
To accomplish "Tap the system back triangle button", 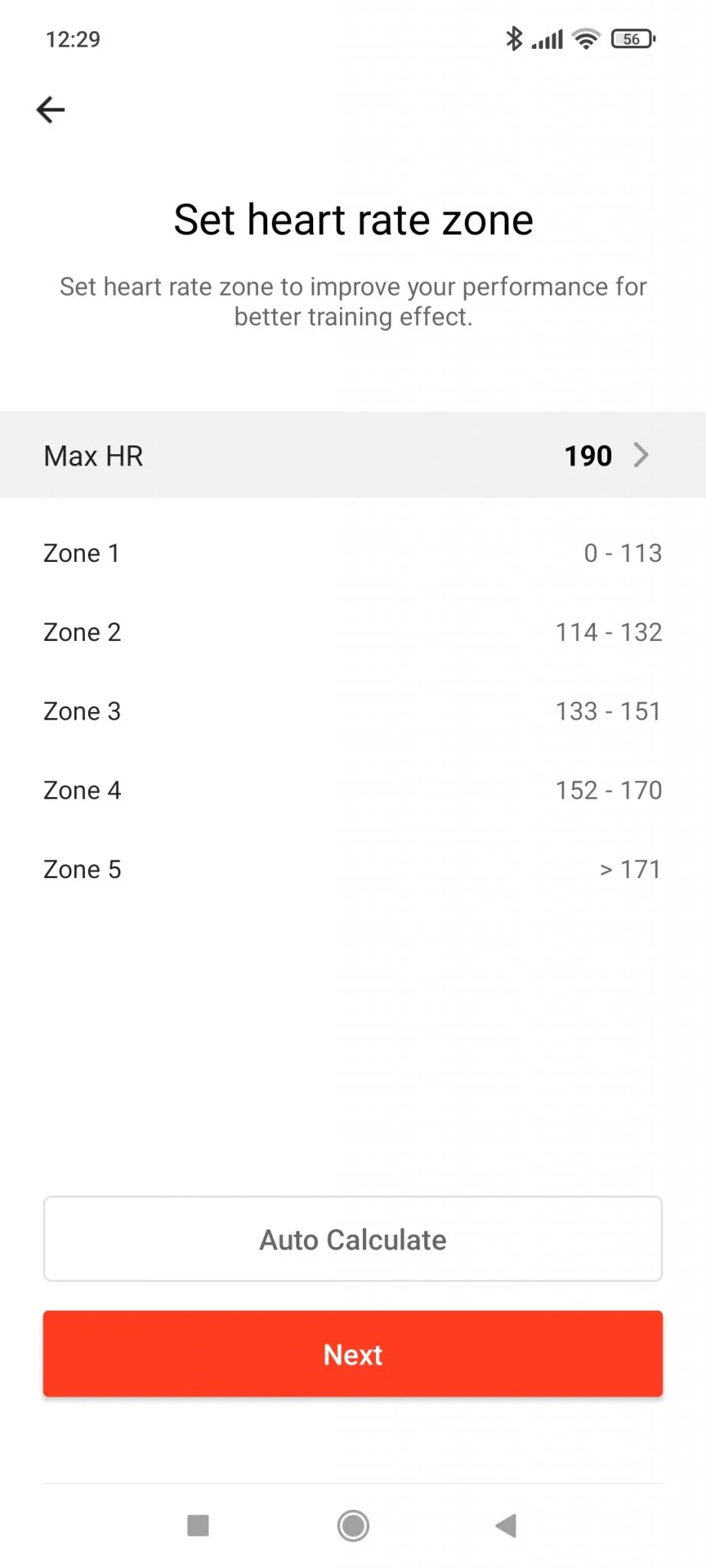I will pyautogui.click(x=506, y=1525).
